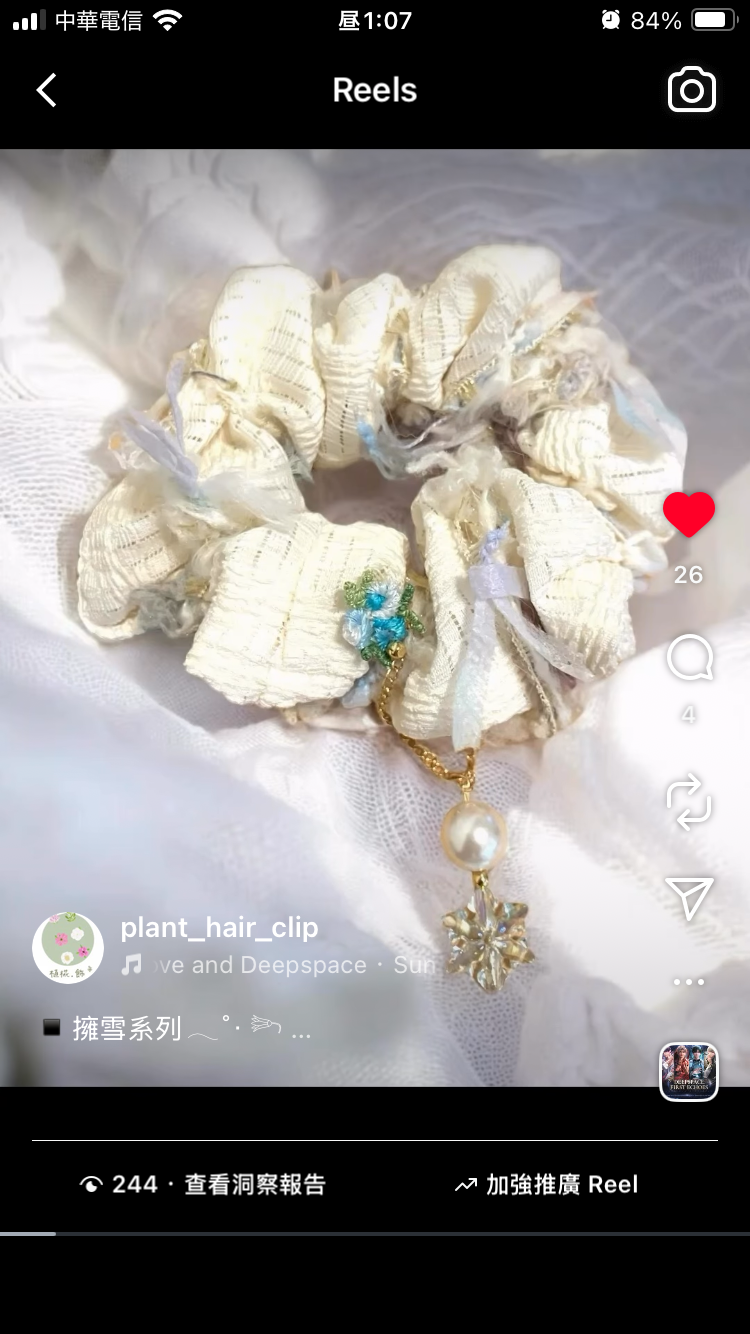
Task: Open the three-dot more options menu
Action: click(x=689, y=982)
